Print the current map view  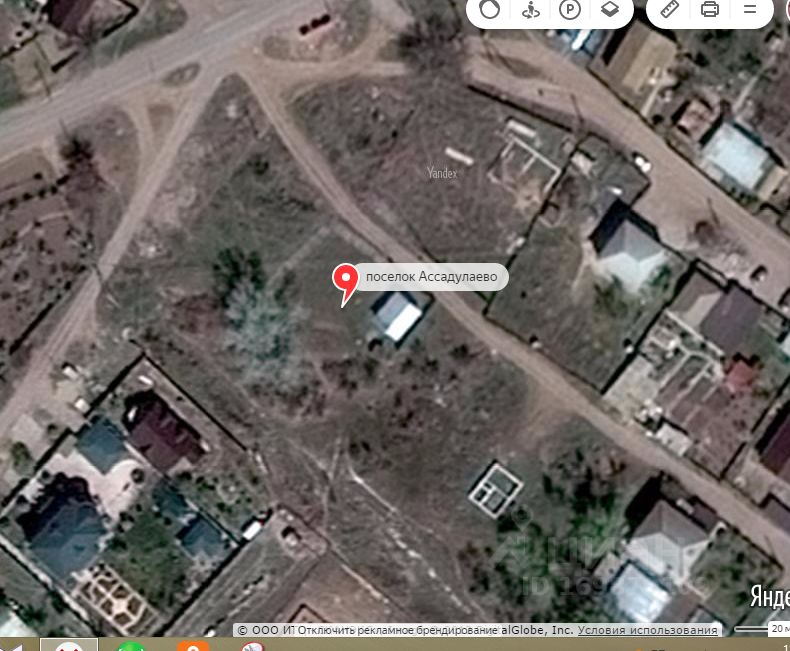(710, 10)
